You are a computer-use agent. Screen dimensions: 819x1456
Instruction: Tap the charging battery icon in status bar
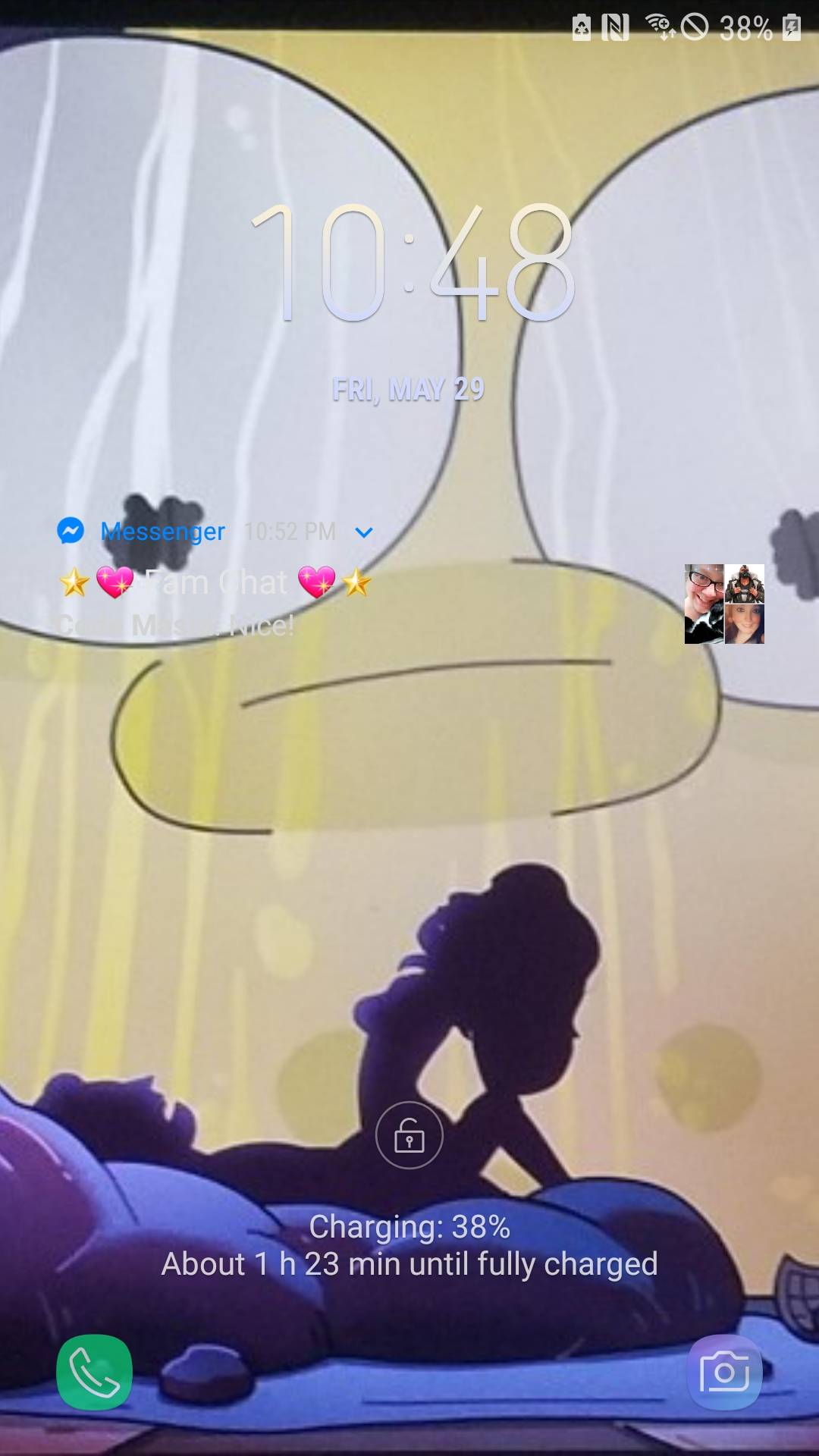pos(789,29)
